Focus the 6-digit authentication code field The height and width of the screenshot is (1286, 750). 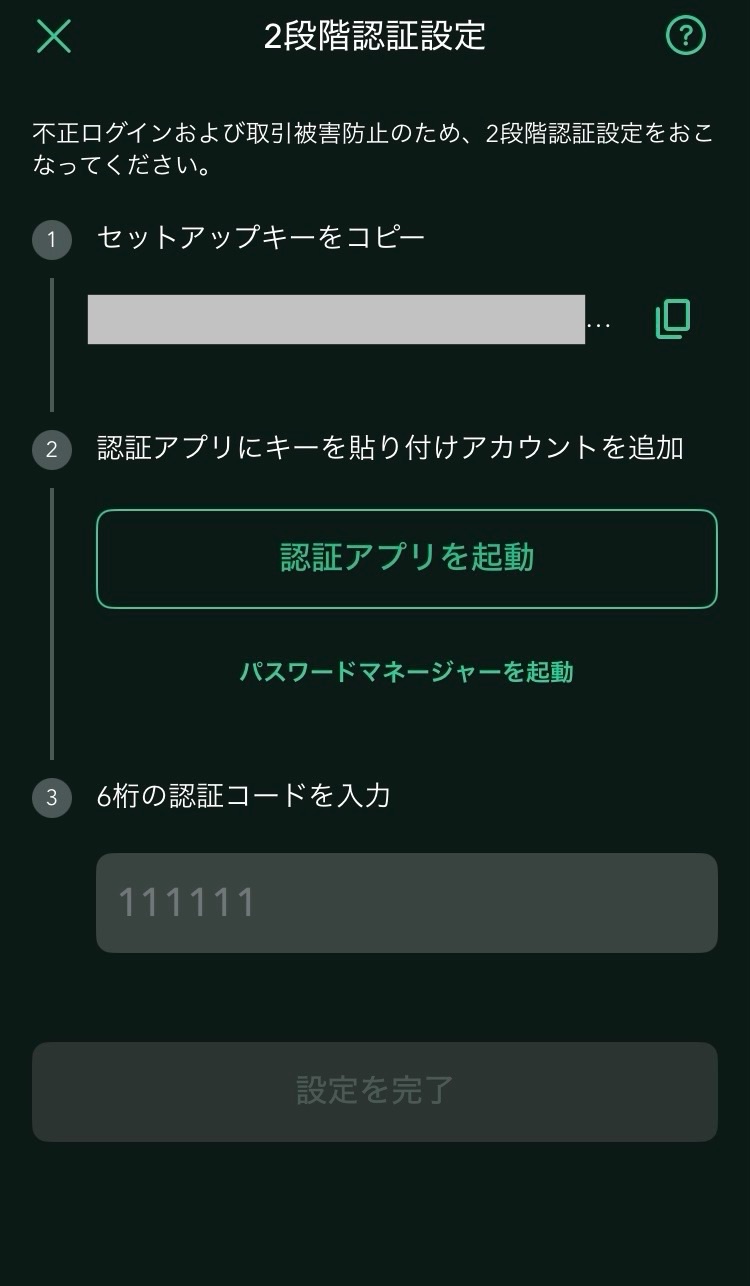(x=407, y=903)
